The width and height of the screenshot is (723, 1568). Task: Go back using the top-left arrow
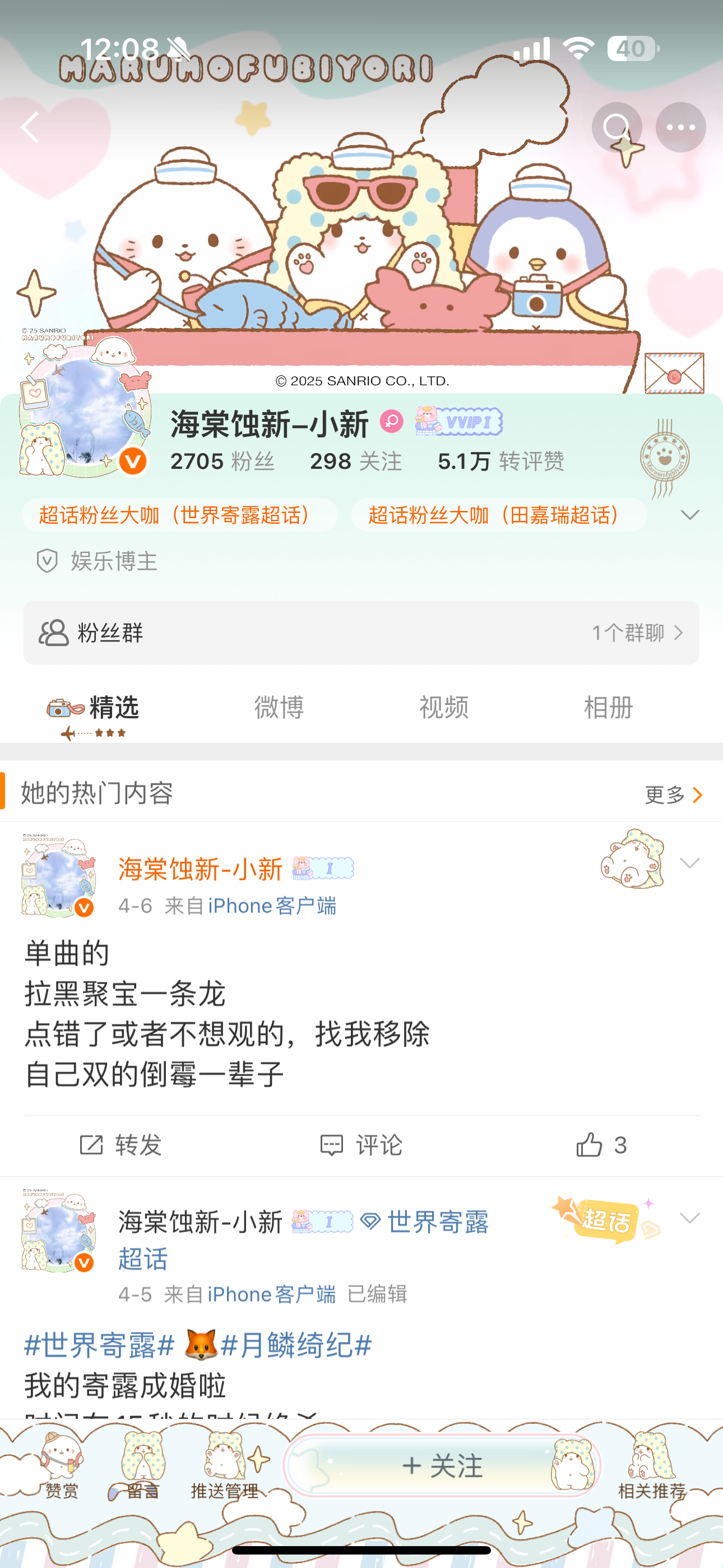pyautogui.click(x=30, y=127)
